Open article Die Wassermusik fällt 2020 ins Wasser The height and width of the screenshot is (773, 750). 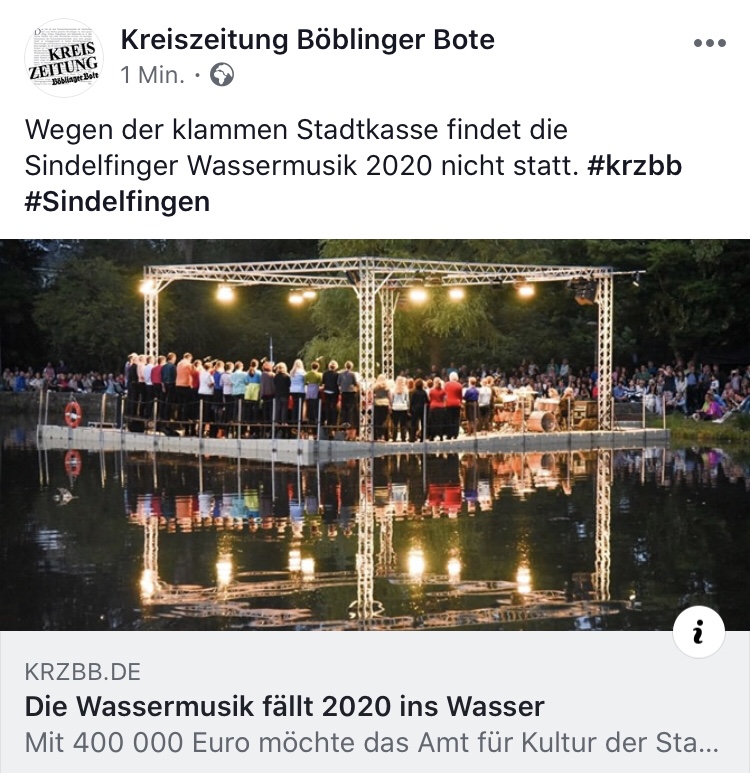(285, 707)
